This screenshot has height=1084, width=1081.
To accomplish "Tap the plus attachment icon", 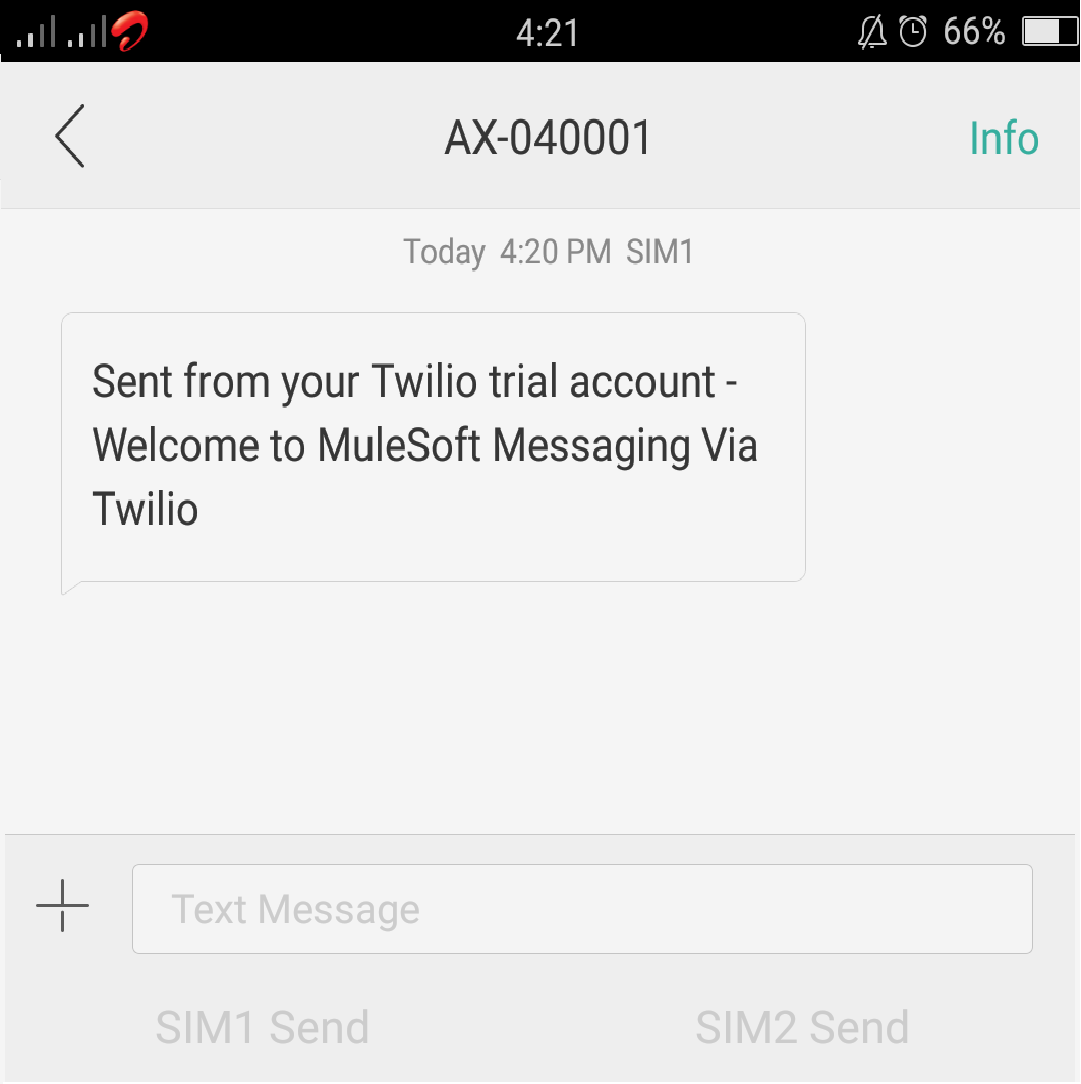I will (x=62, y=906).
